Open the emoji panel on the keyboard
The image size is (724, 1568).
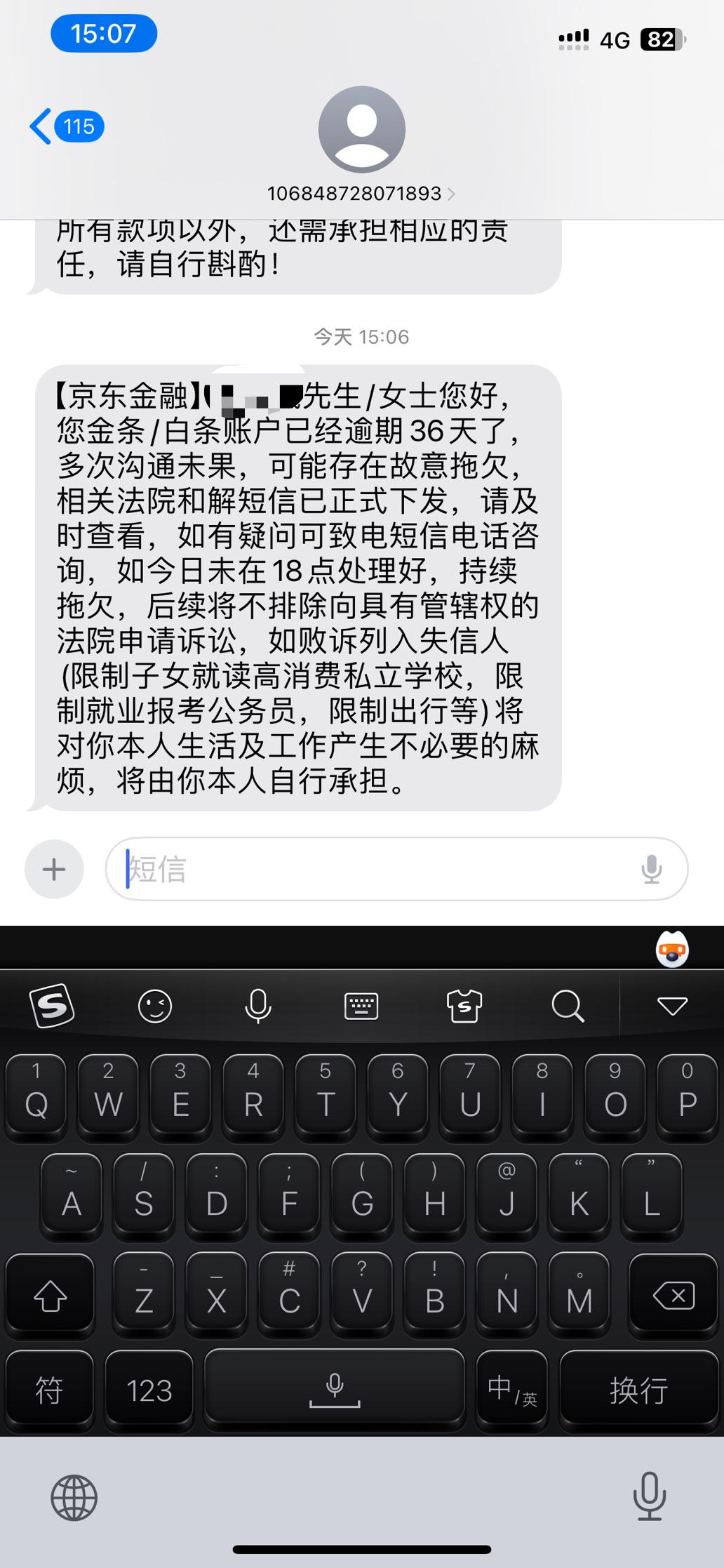tap(155, 1006)
